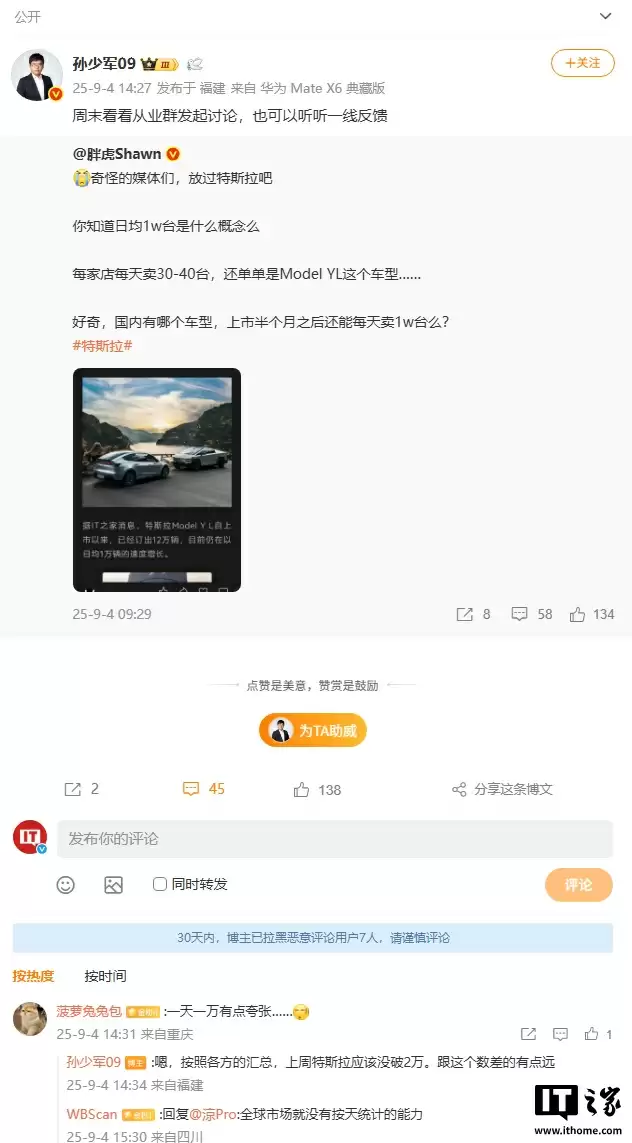The height and width of the screenshot is (1143, 632).
Task: Like this post with 138 likes
Action: (x=317, y=789)
